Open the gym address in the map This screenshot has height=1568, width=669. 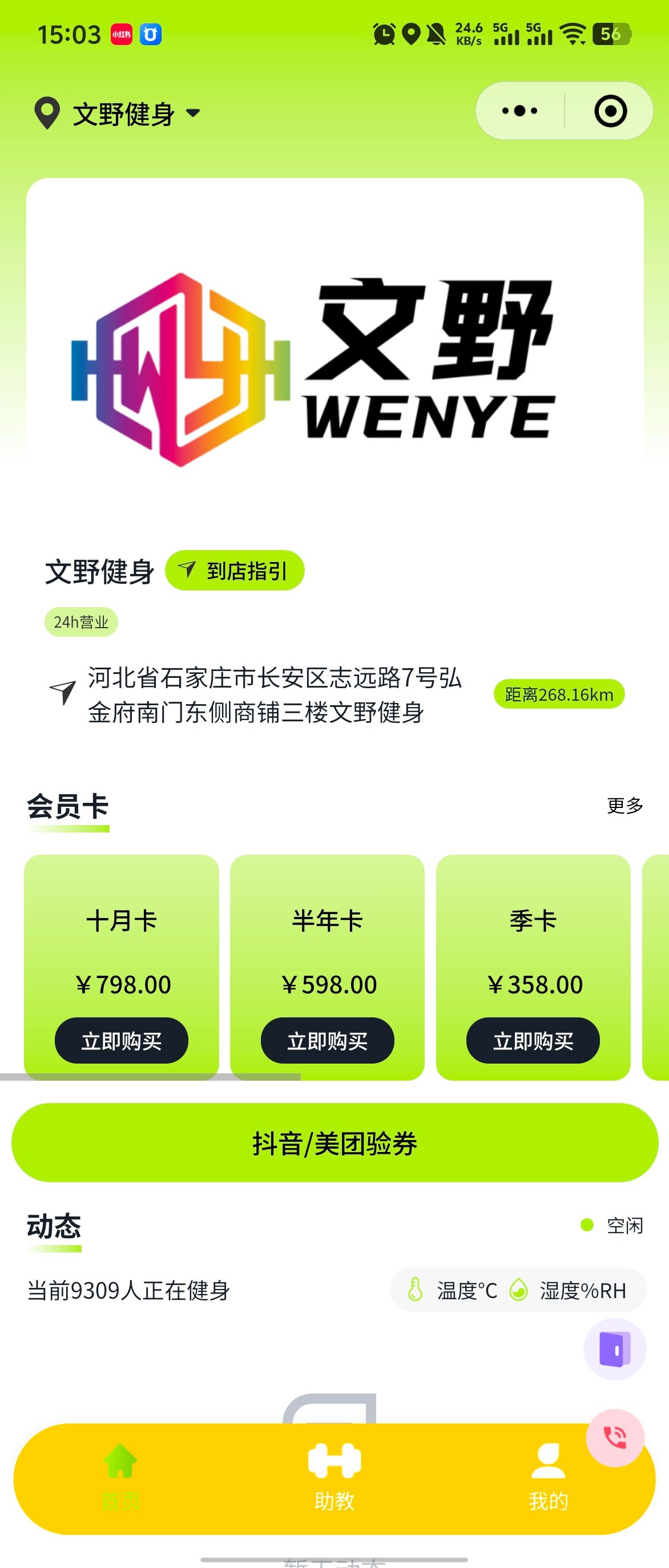(274, 694)
